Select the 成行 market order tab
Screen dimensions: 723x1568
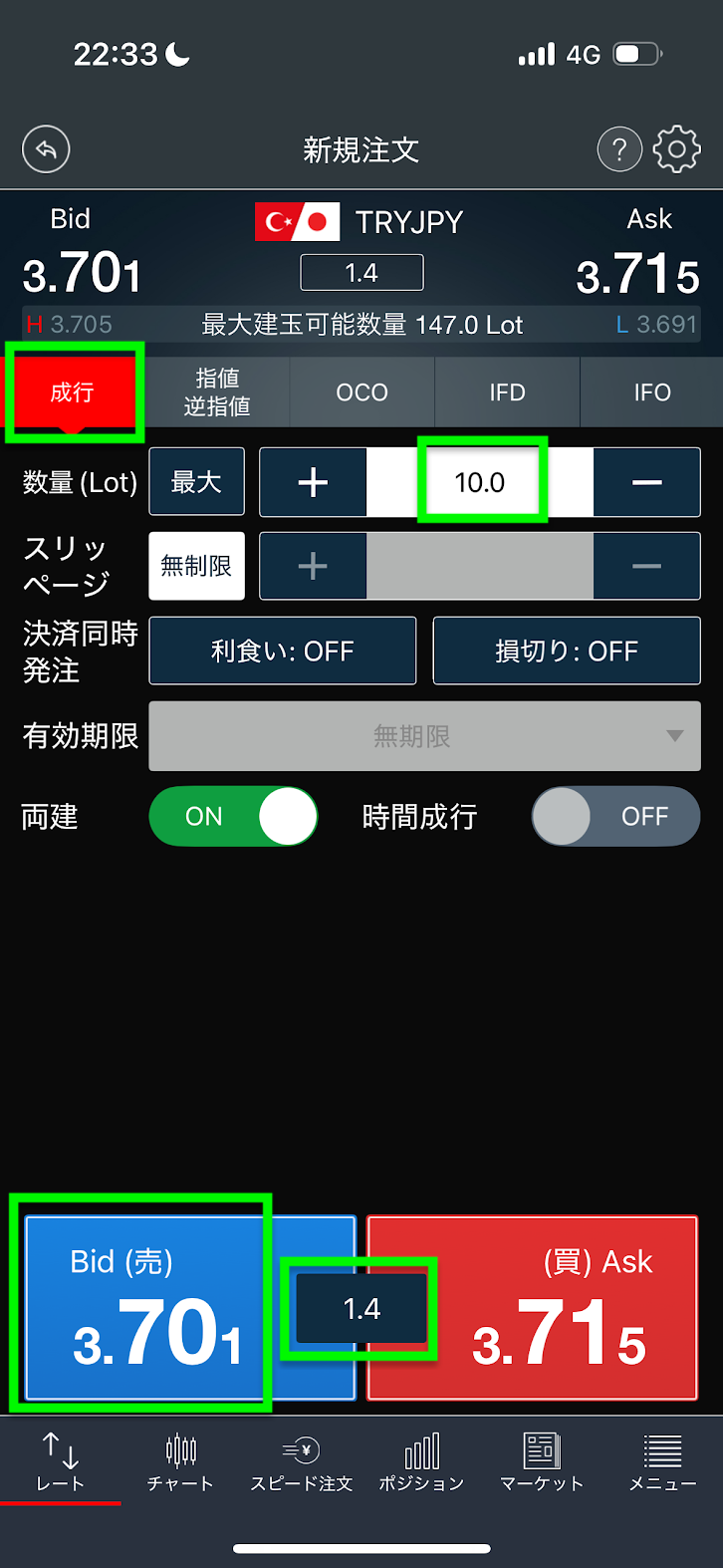[73, 392]
